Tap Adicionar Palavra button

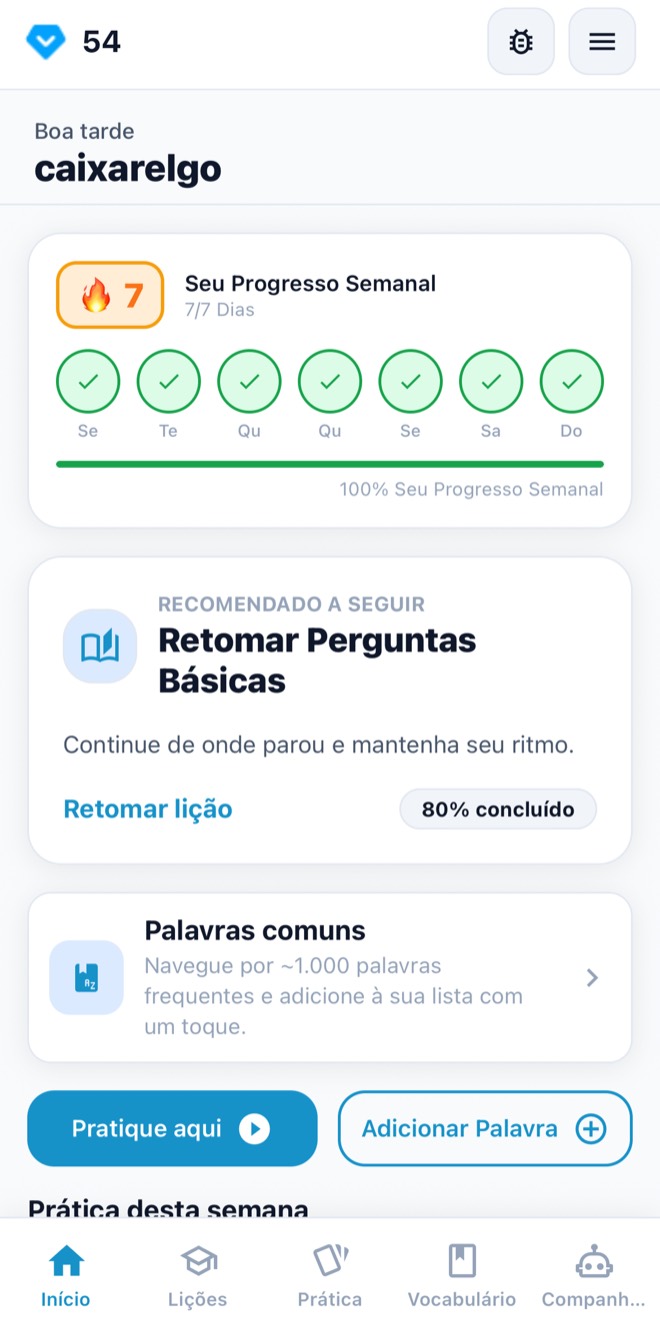click(x=485, y=1128)
